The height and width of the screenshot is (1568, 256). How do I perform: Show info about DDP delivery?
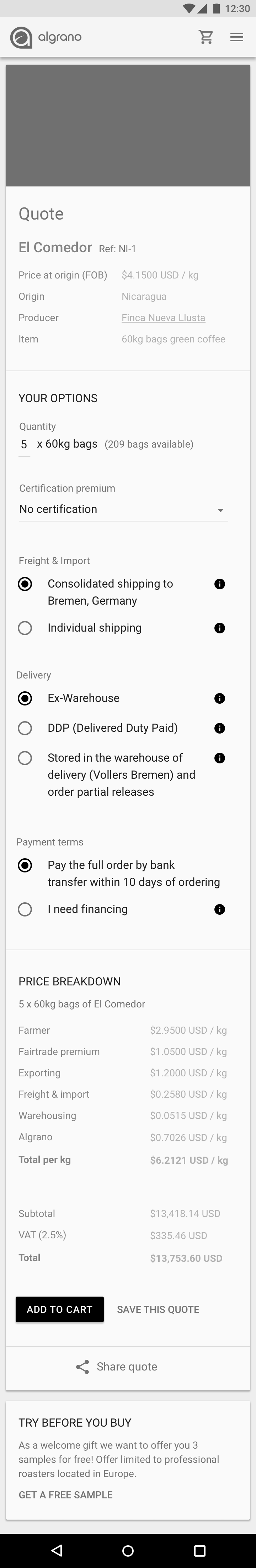(x=220, y=728)
